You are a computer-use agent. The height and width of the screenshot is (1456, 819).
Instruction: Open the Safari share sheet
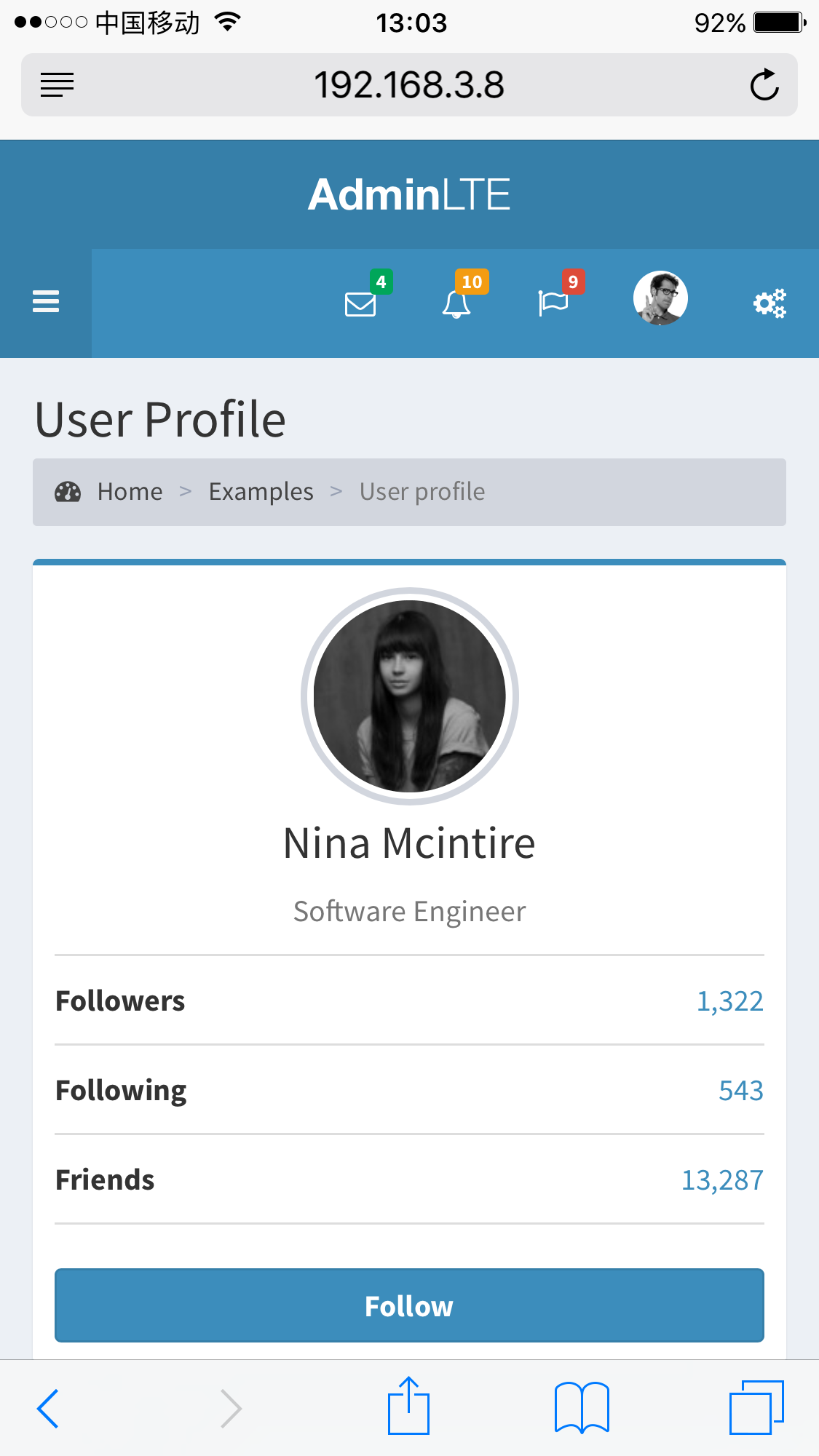point(408,1407)
